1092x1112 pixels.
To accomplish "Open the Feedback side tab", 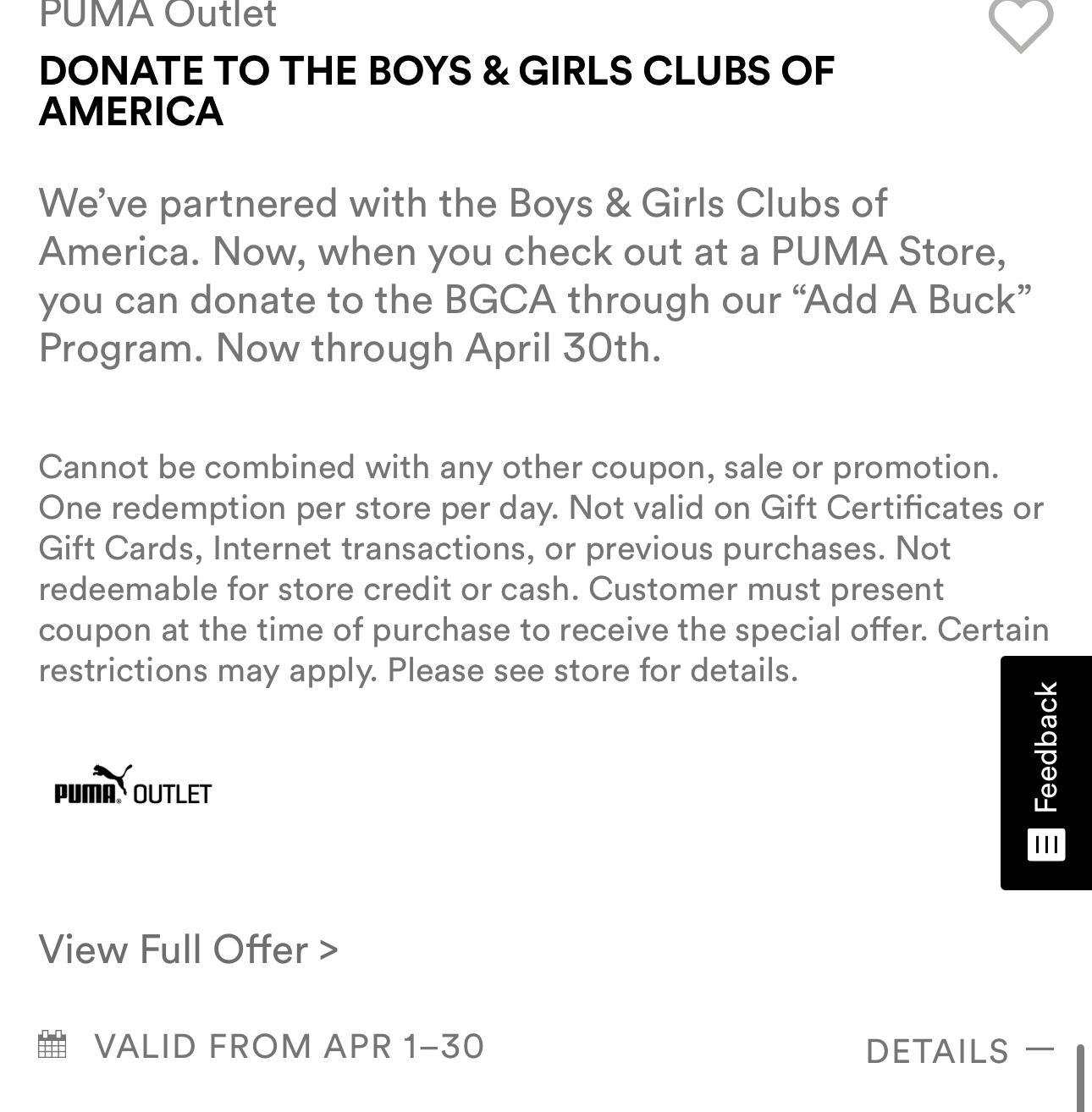I will tap(1046, 772).
